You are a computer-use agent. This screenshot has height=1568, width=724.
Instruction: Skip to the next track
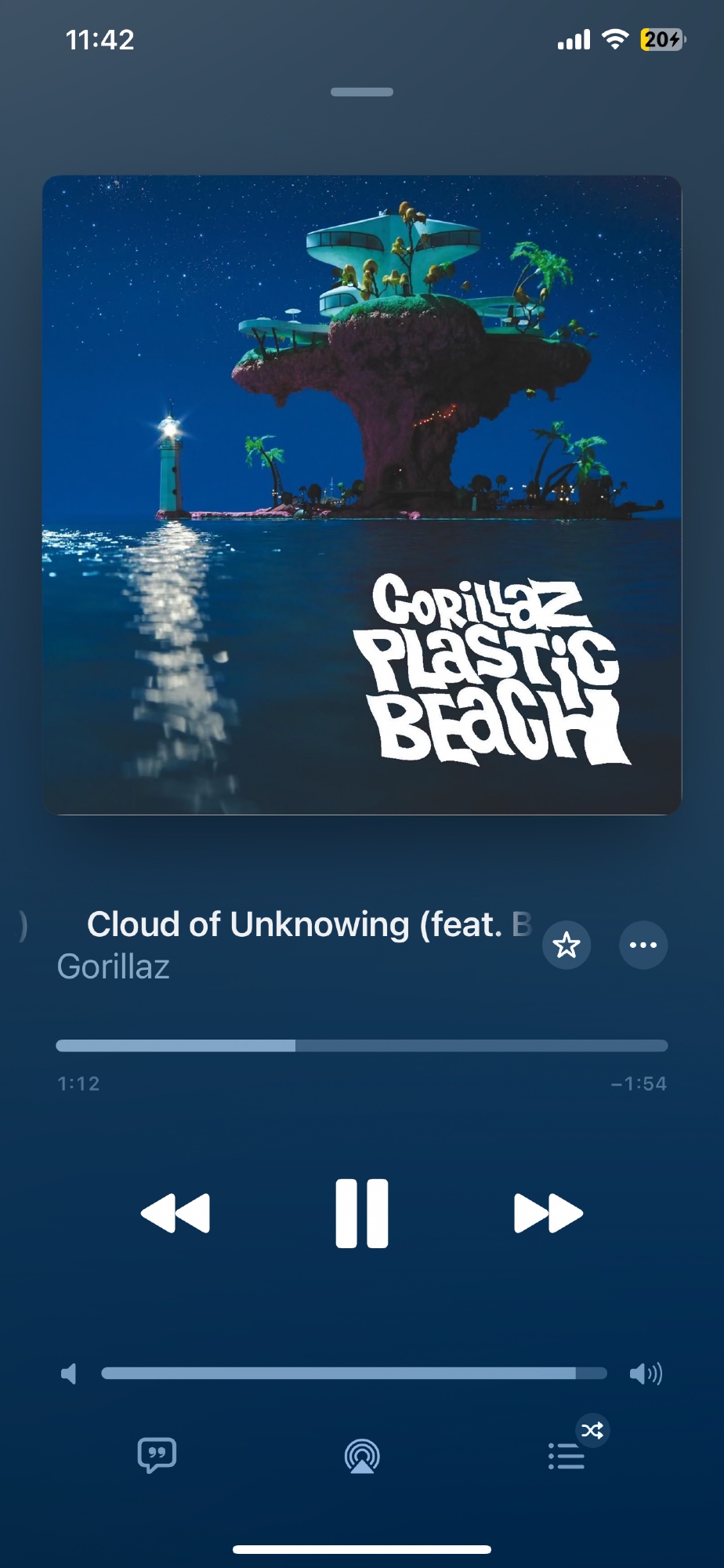pos(548,1213)
